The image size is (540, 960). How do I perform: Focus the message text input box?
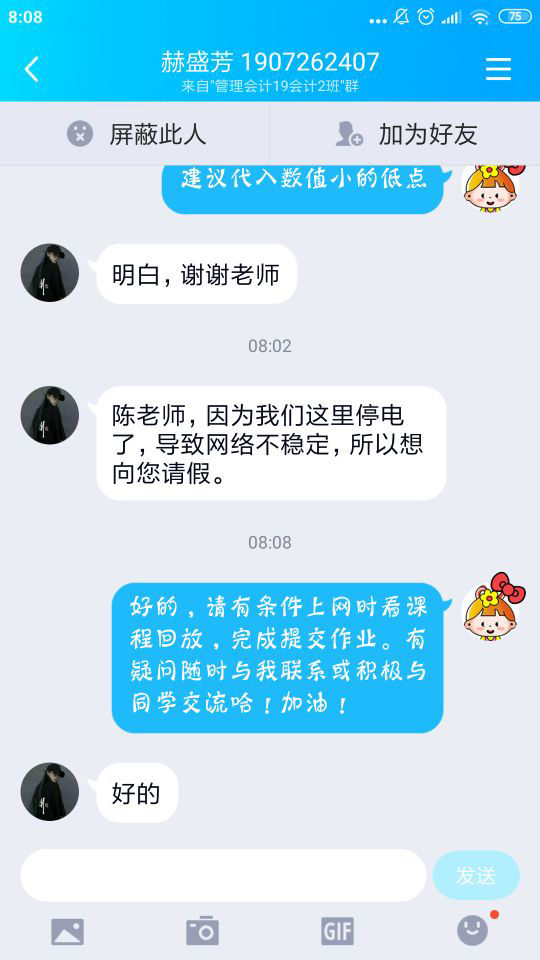[x=223, y=875]
